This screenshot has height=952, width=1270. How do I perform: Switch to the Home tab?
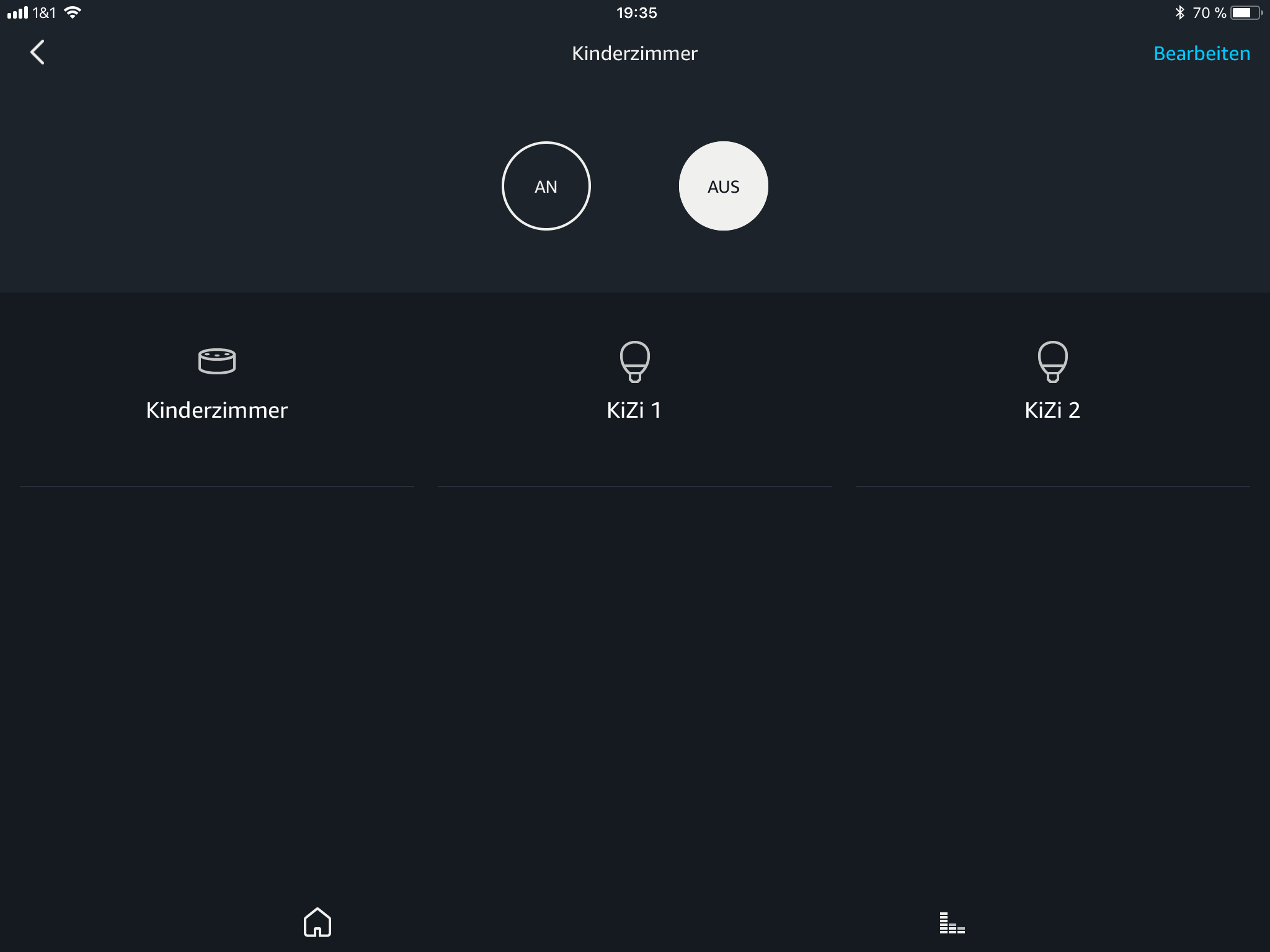pyautogui.click(x=317, y=922)
